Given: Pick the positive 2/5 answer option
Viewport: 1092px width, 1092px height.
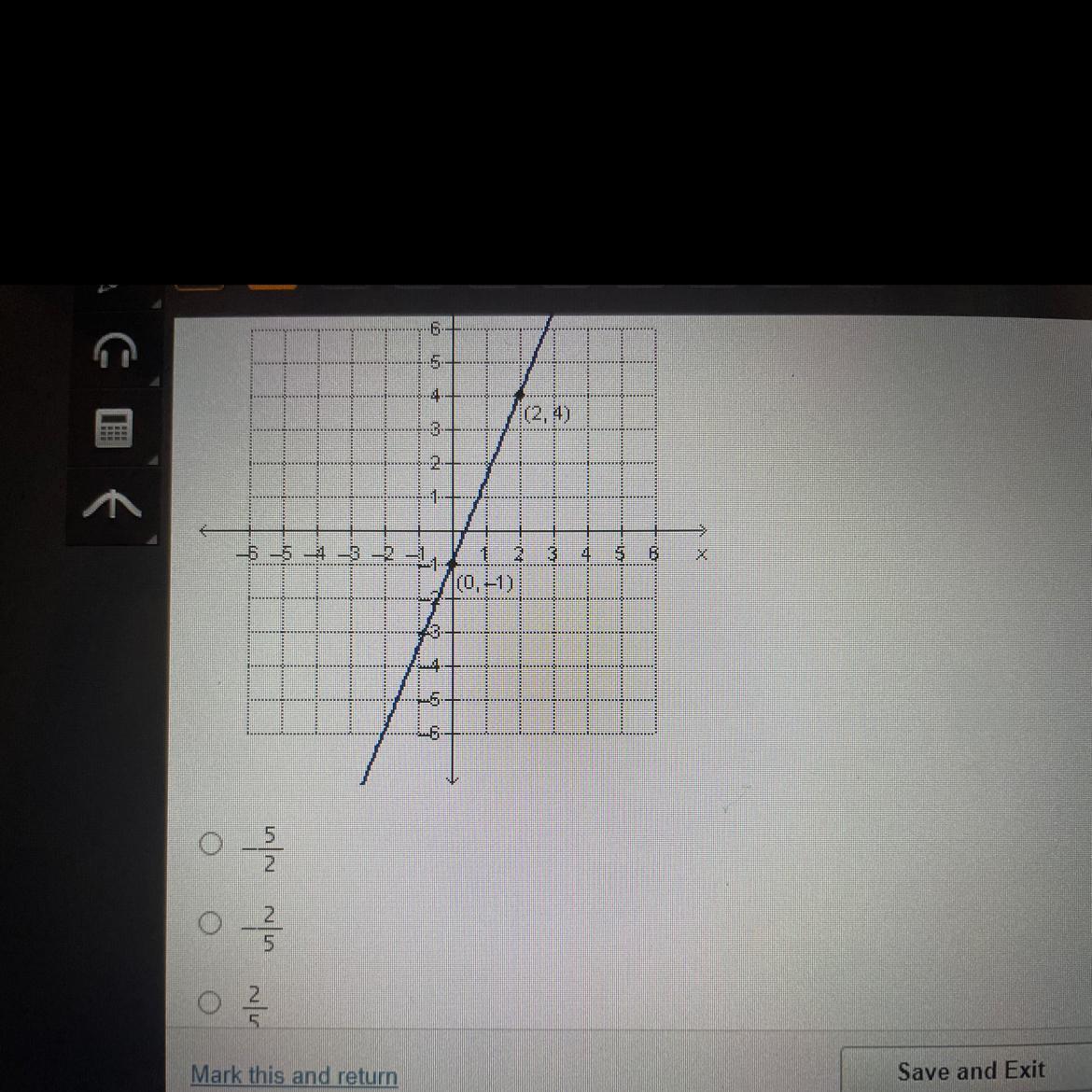Looking at the screenshot, I should coord(211,1002).
